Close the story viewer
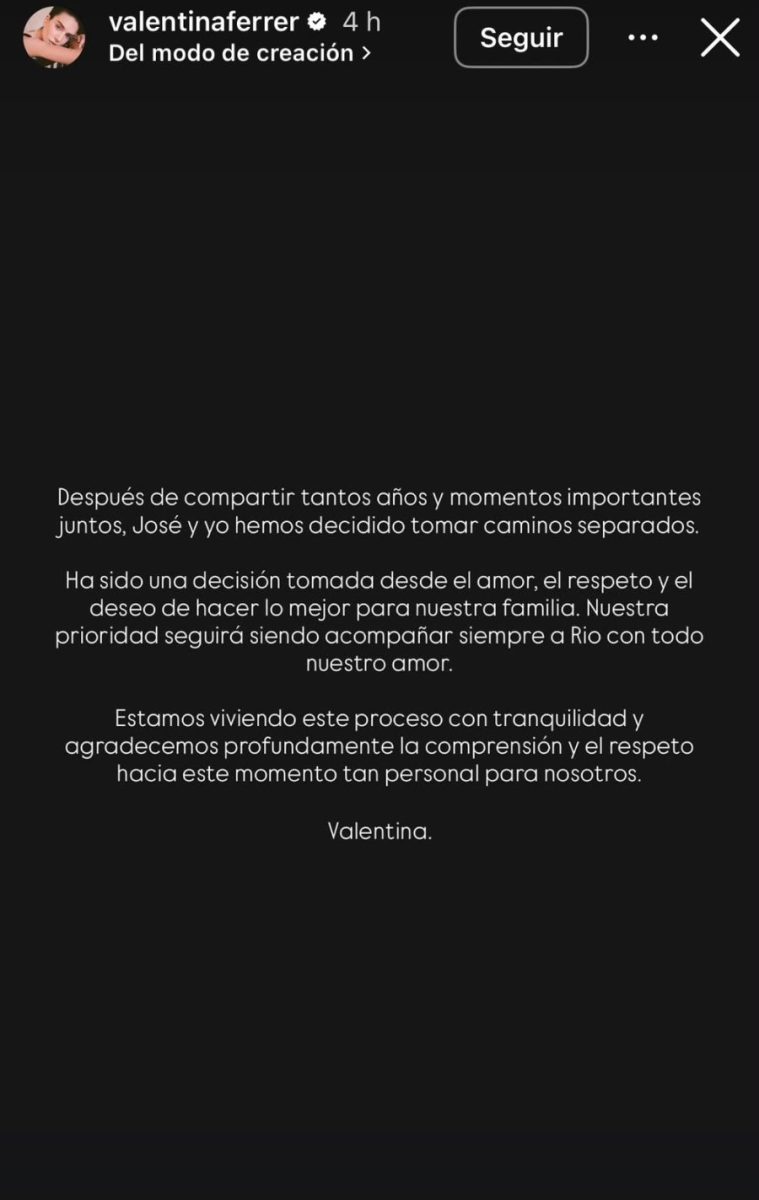Viewport: 759px width, 1200px height. pos(720,38)
